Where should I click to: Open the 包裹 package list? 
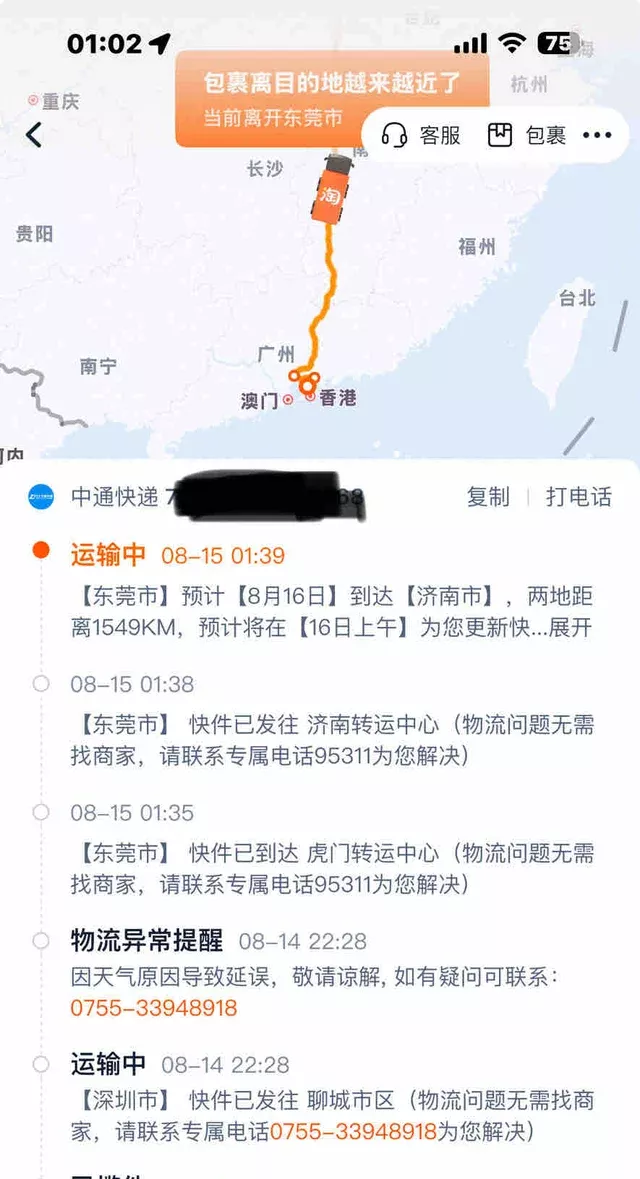(x=527, y=135)
